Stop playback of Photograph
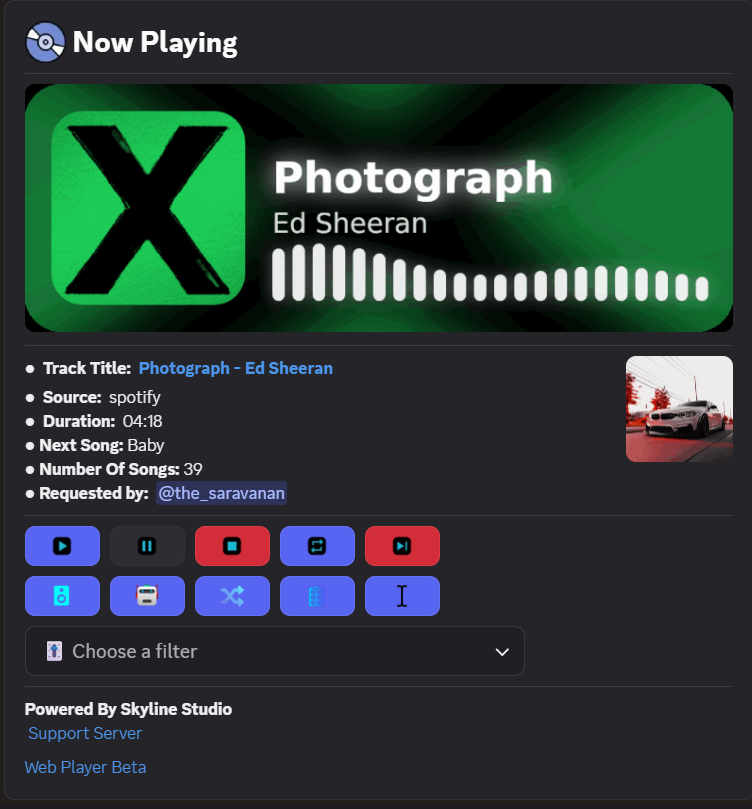Screen dimensions: 752x809 click(x=232, y=546)
